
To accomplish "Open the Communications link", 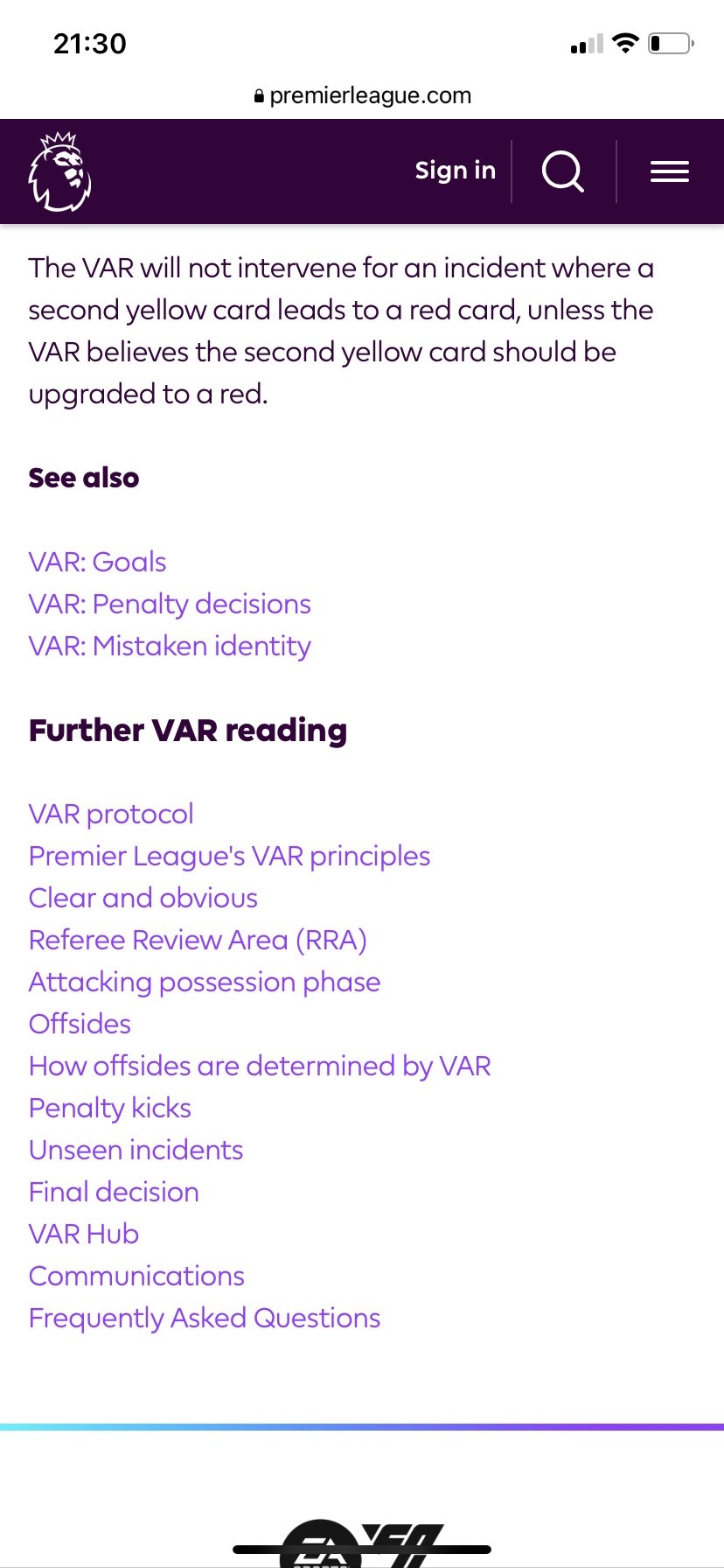I will (136, 1276).
